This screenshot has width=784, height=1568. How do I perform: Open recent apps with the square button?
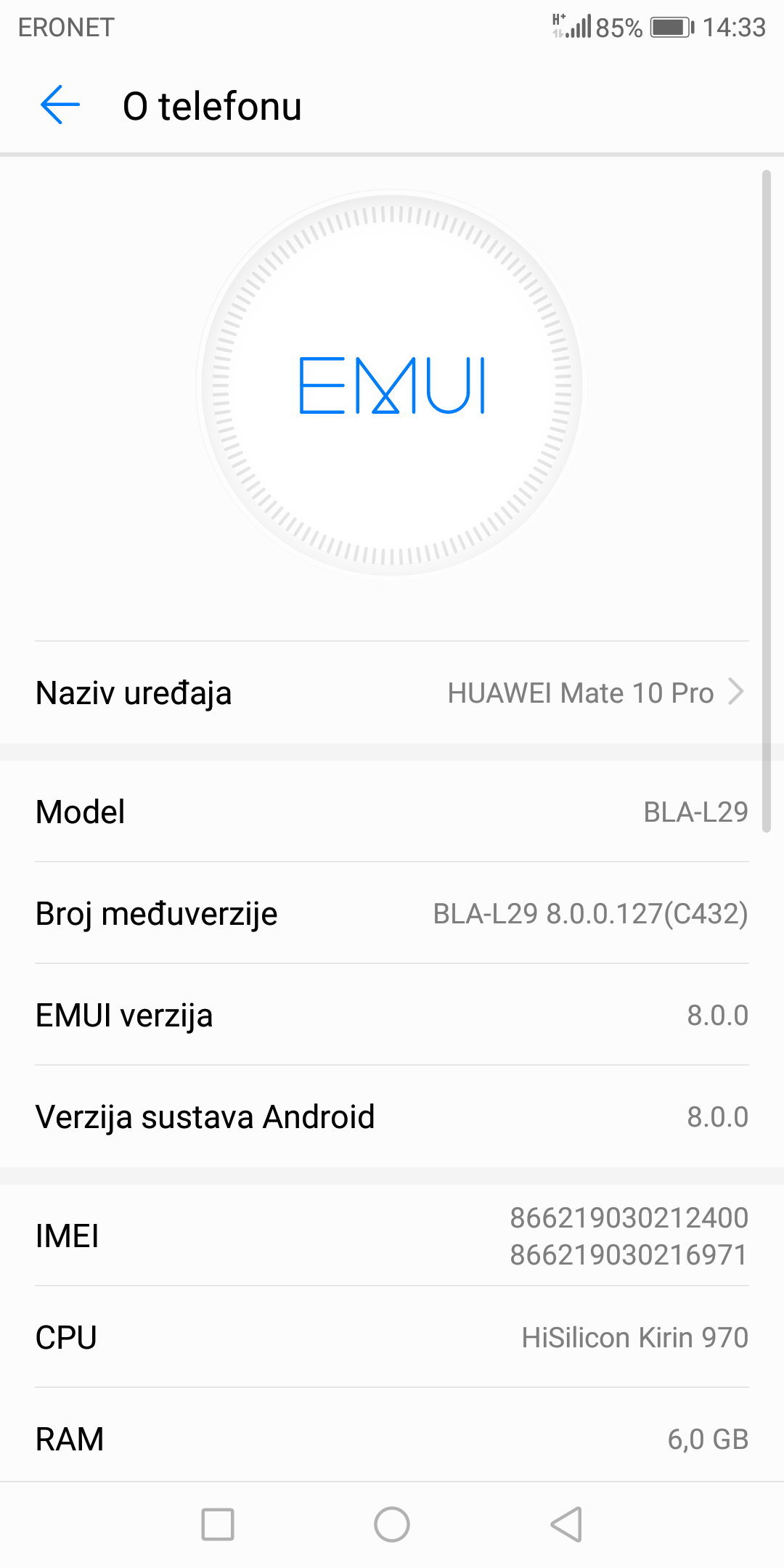(x=218, y=1524)
